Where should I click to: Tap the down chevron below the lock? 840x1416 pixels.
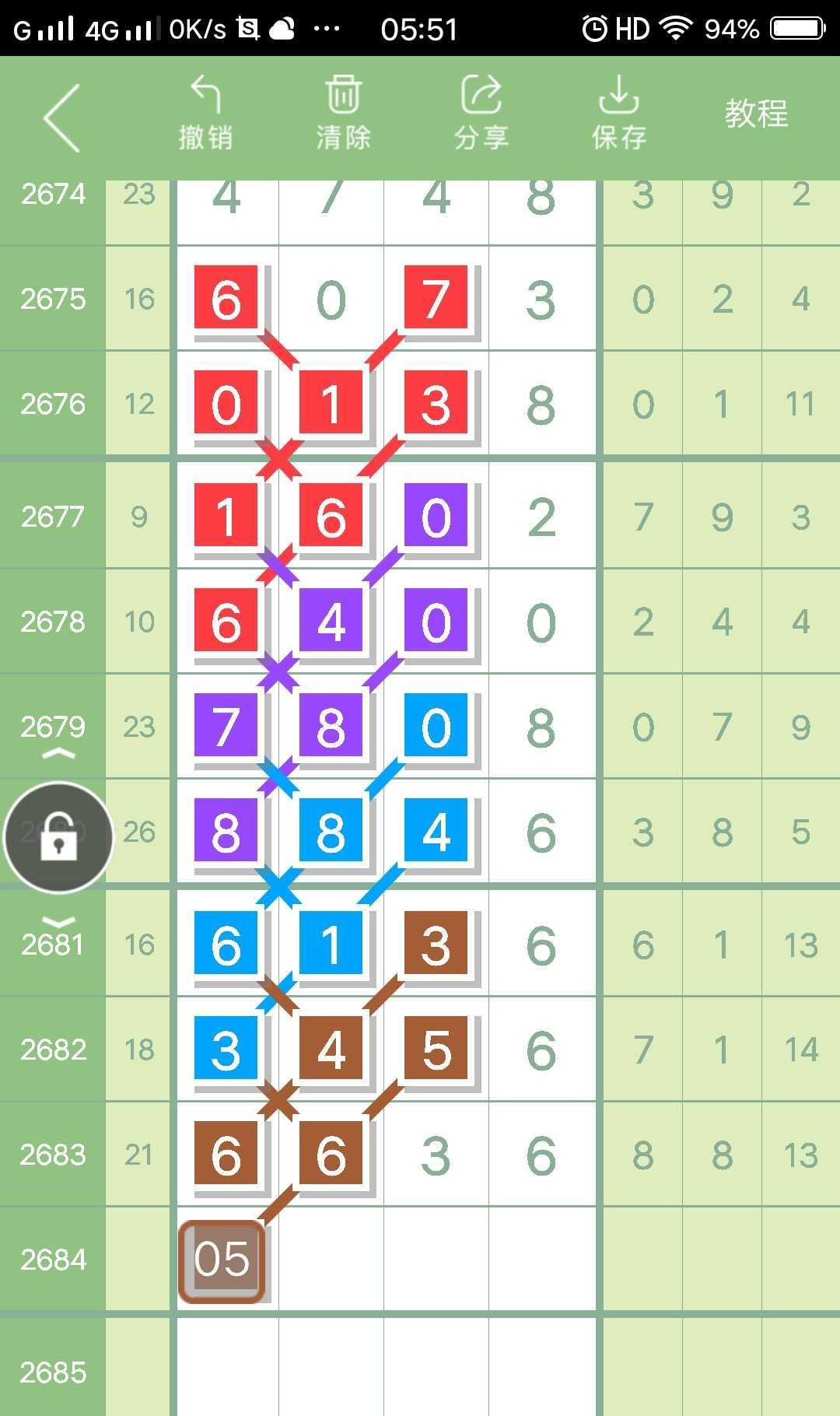58,921
